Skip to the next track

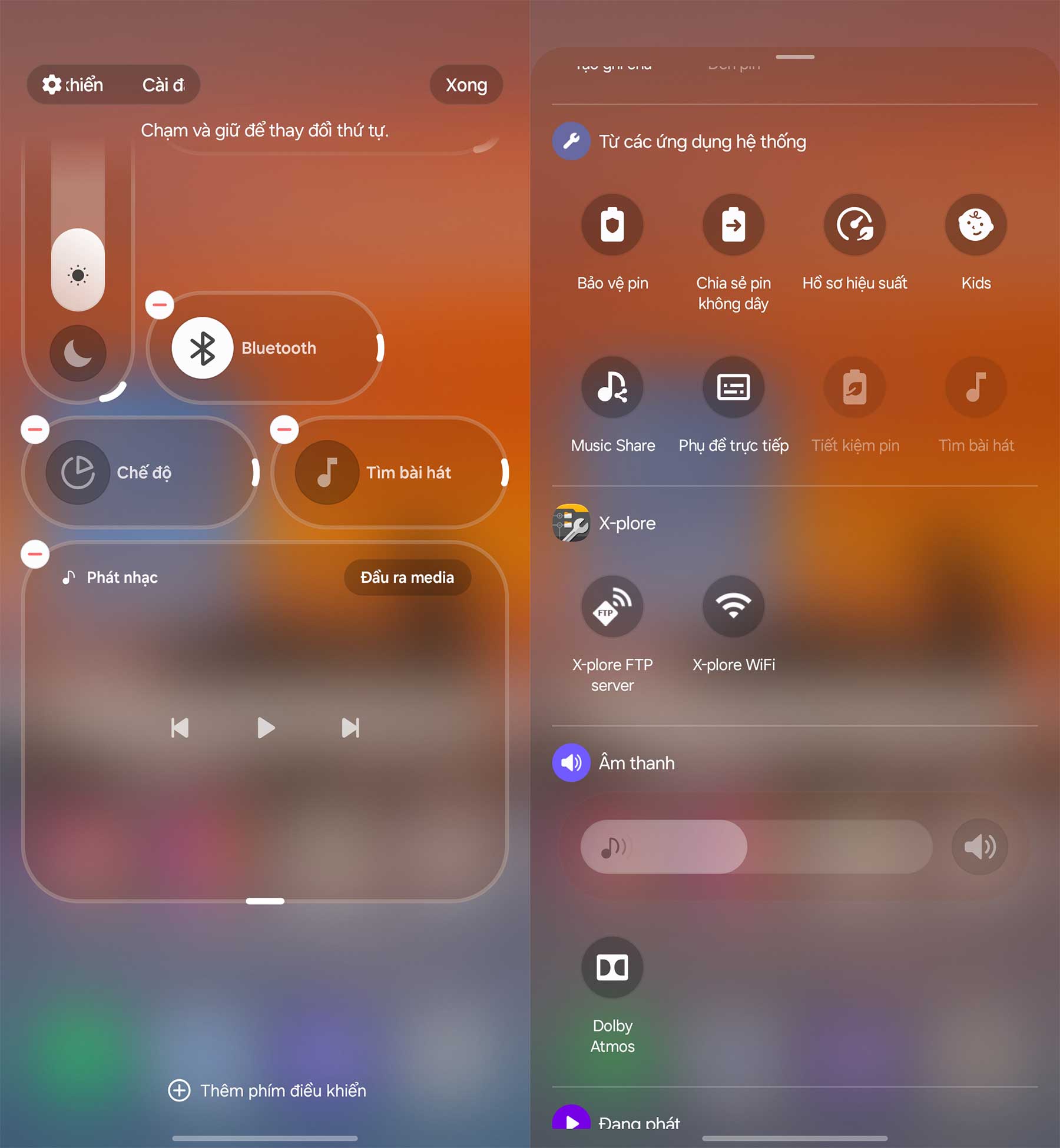pos(350,728)
